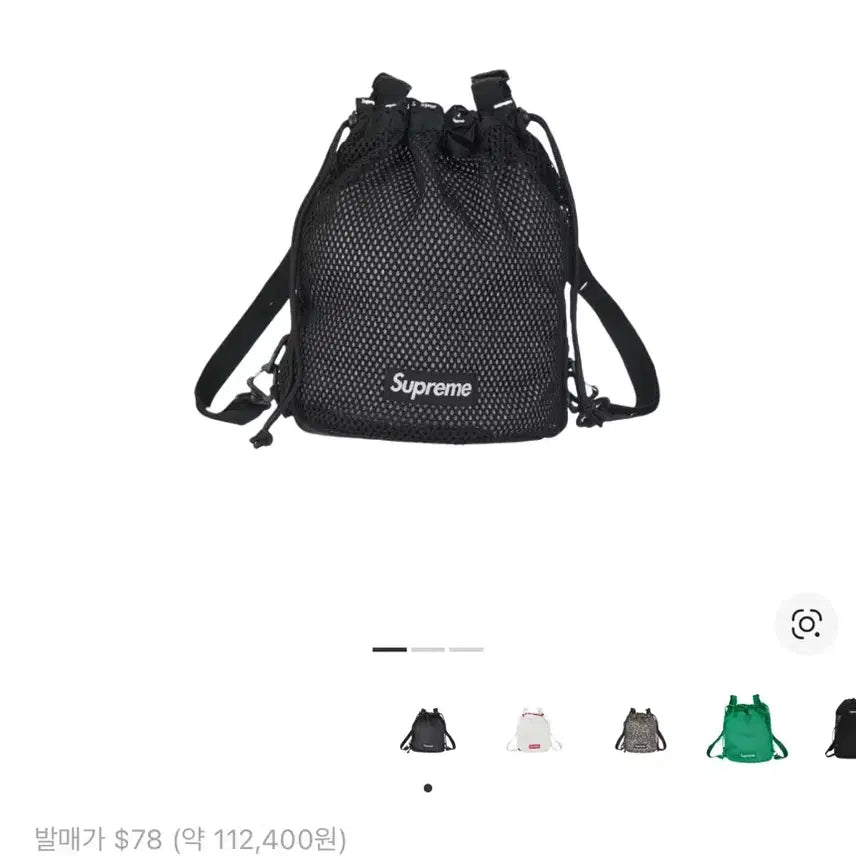Tap the second image page indicator
Viewport: 856px width, 856px height.
(x=428, y=650)
